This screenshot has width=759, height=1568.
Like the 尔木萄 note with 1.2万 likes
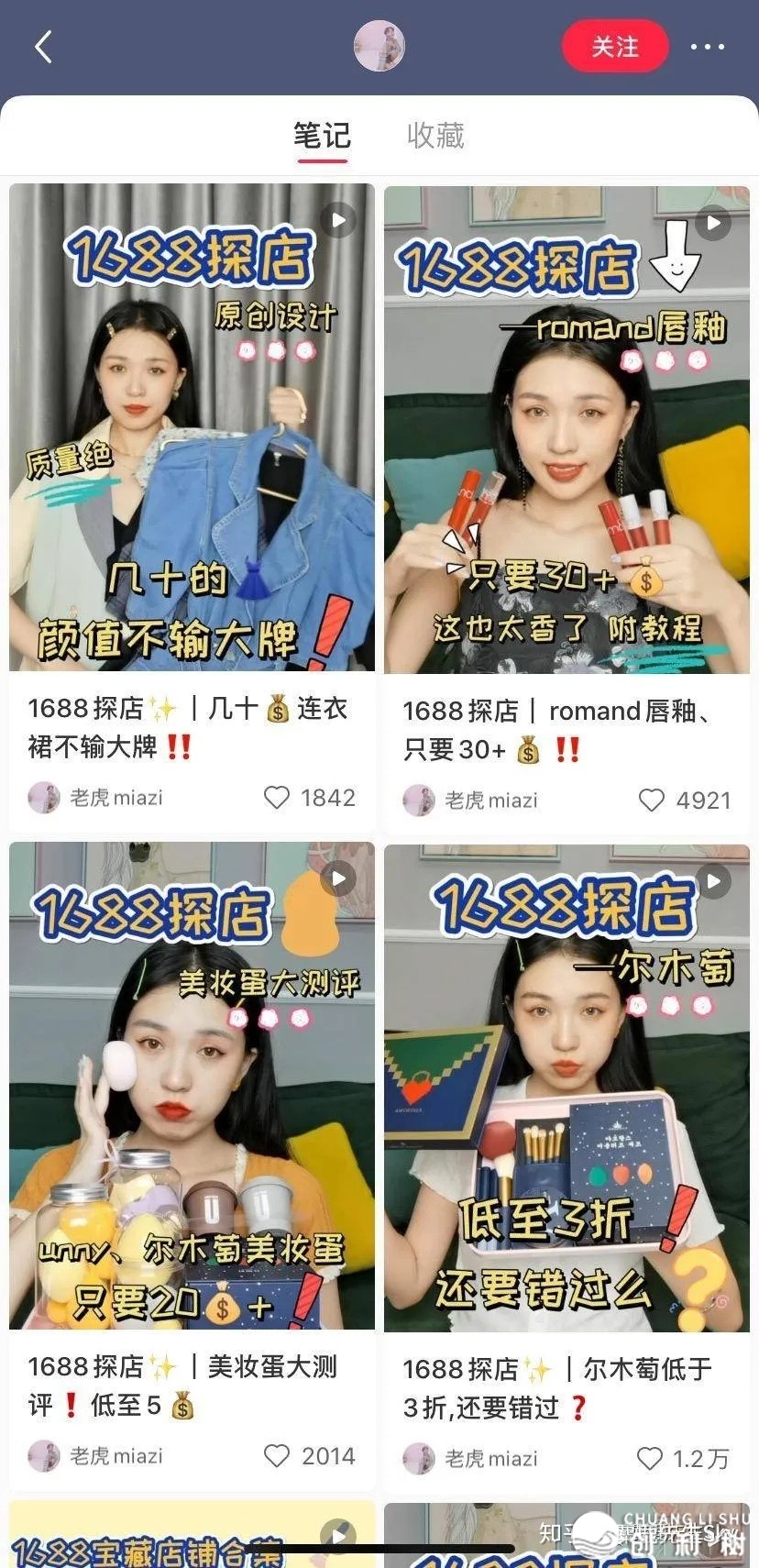(649, 1458)
